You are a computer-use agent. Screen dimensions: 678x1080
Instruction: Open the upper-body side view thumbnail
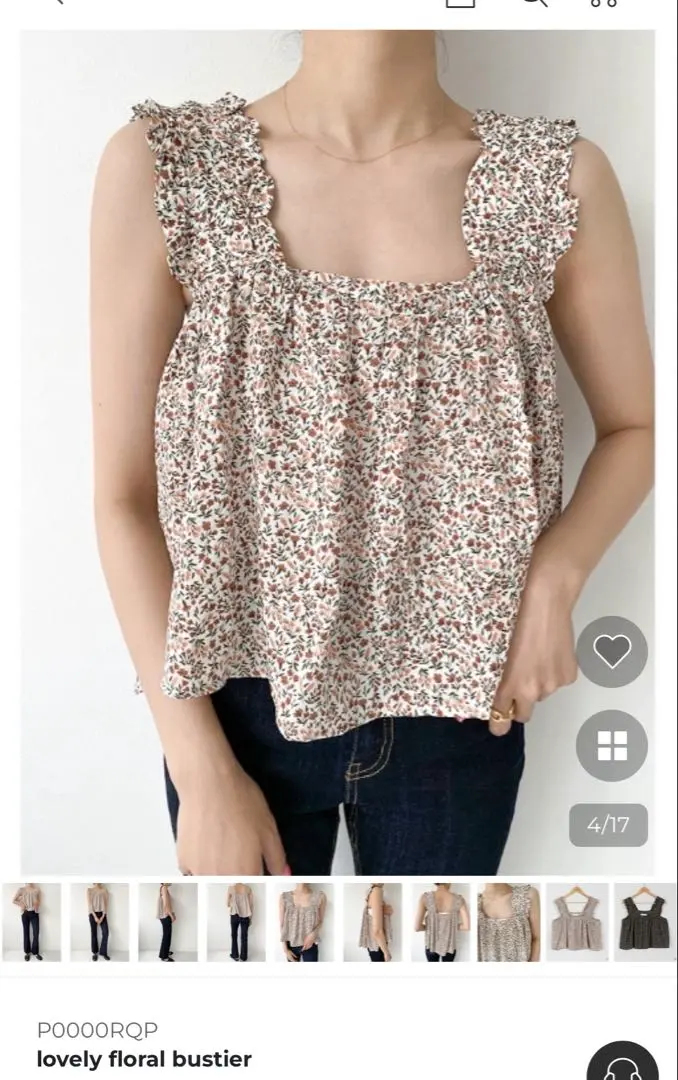[x=372, y=922]
